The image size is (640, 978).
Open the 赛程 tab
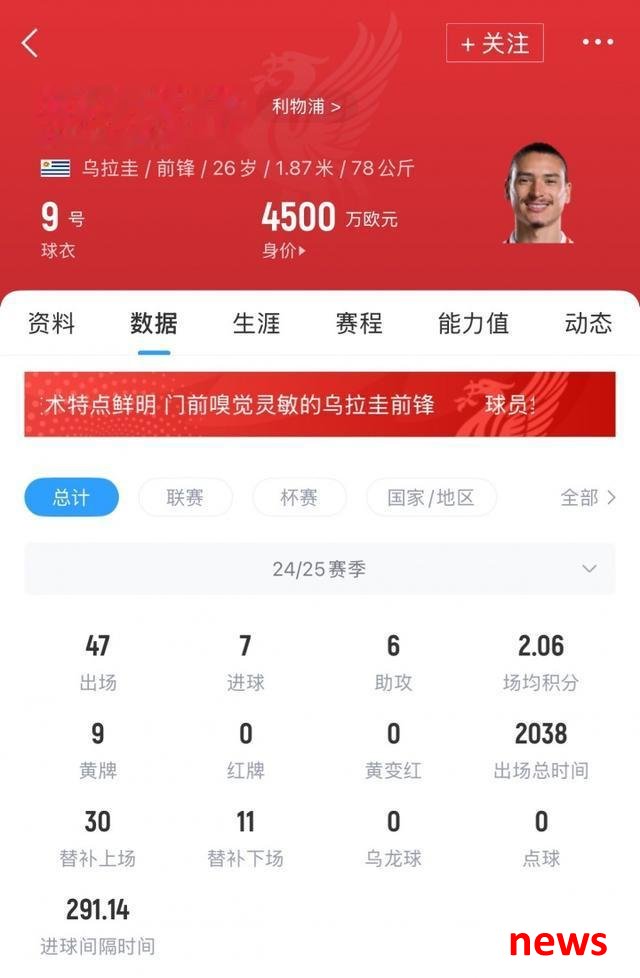359,323
